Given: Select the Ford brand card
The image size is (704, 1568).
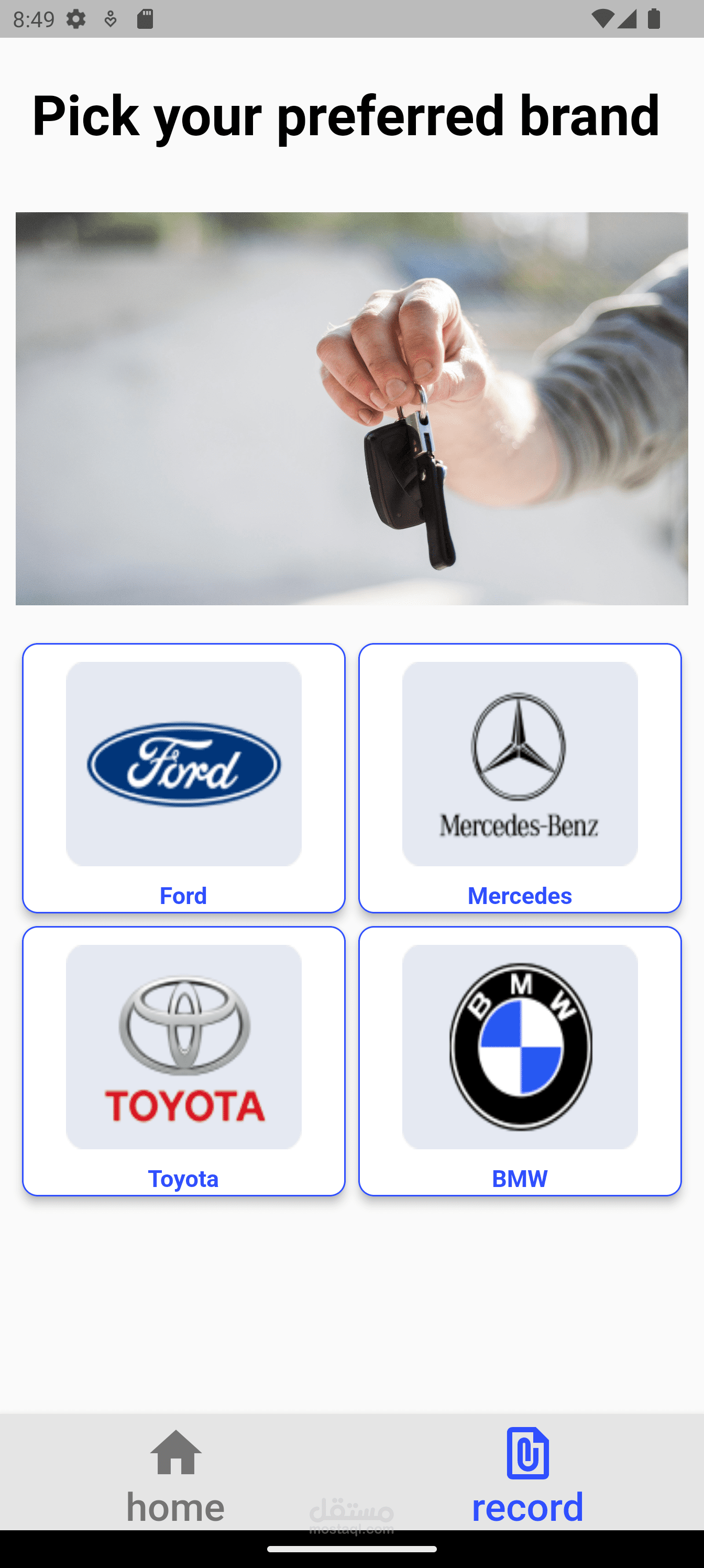Looking at the screenshot, I should (x=183, y=777).
